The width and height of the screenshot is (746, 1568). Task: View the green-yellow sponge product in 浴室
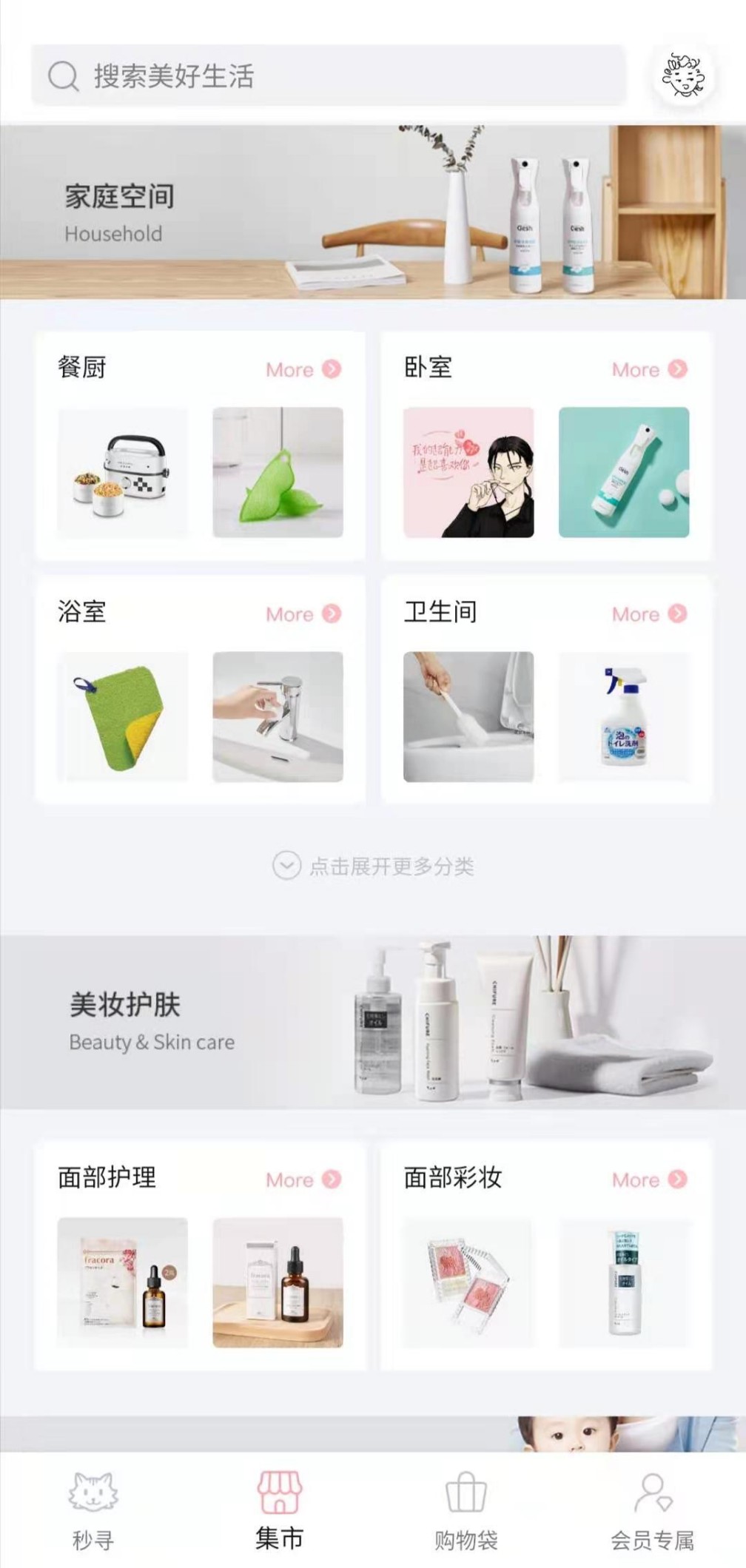[x=123, y=716]
